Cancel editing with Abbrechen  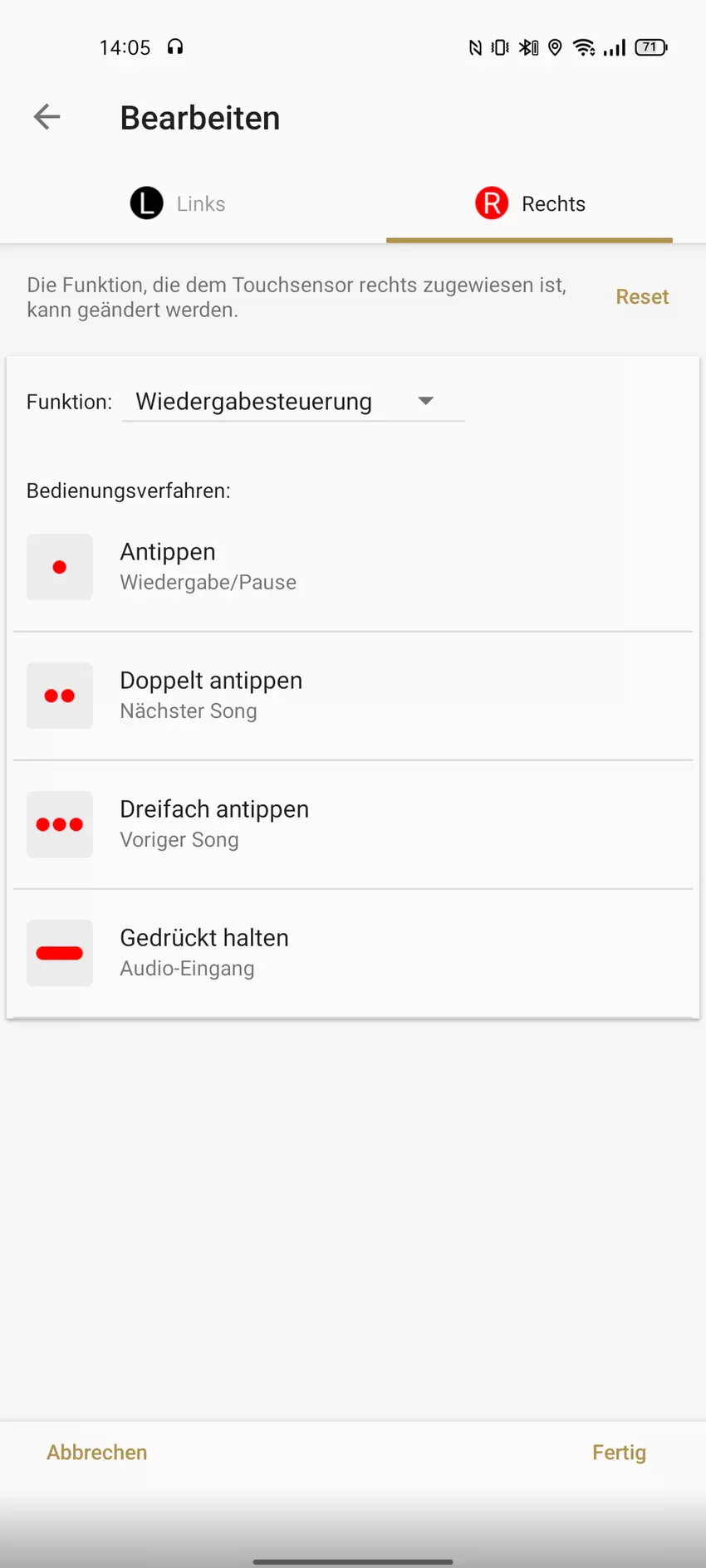pos(97,1453)
